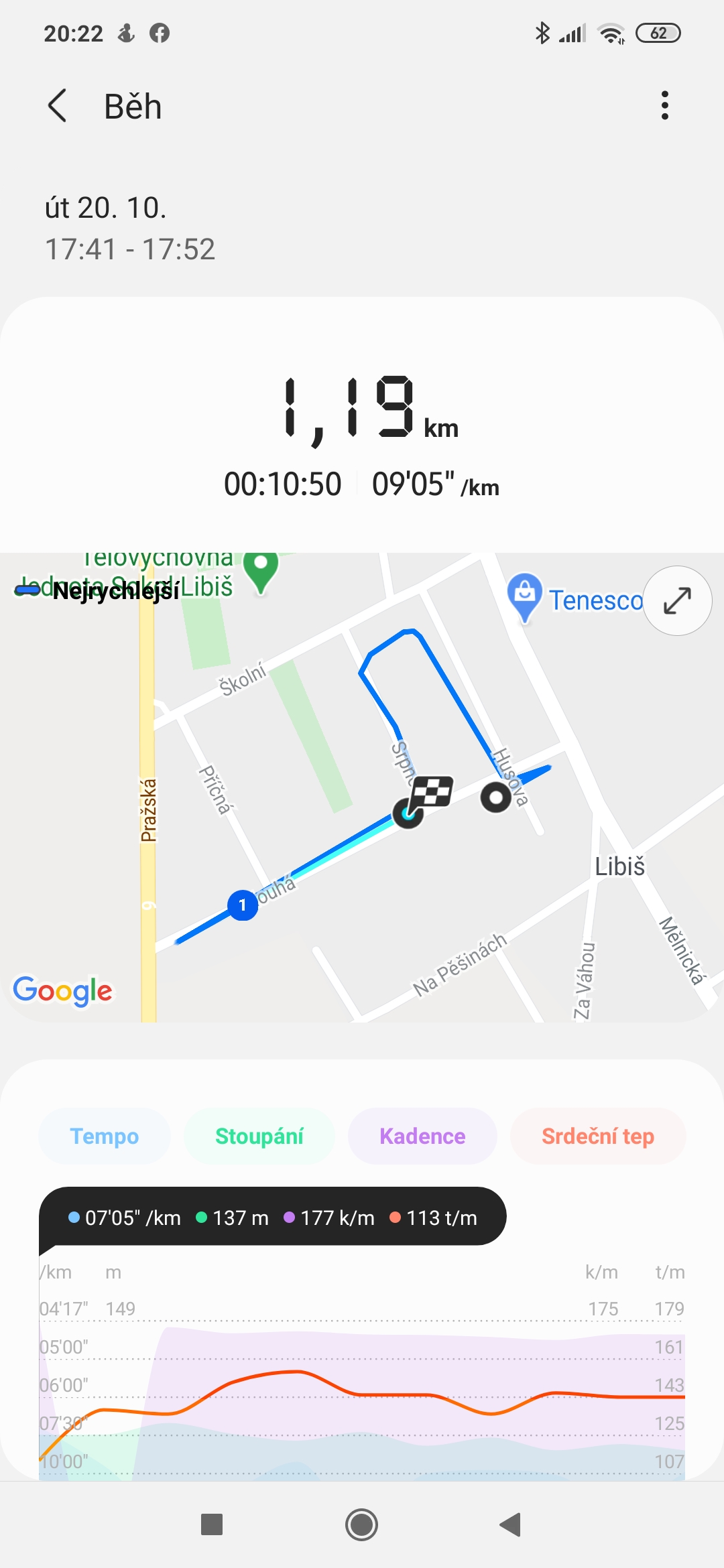Toggle the Kadence chart chip
This screenshot has height=1568, width=724.
(x=422, y=1136)
